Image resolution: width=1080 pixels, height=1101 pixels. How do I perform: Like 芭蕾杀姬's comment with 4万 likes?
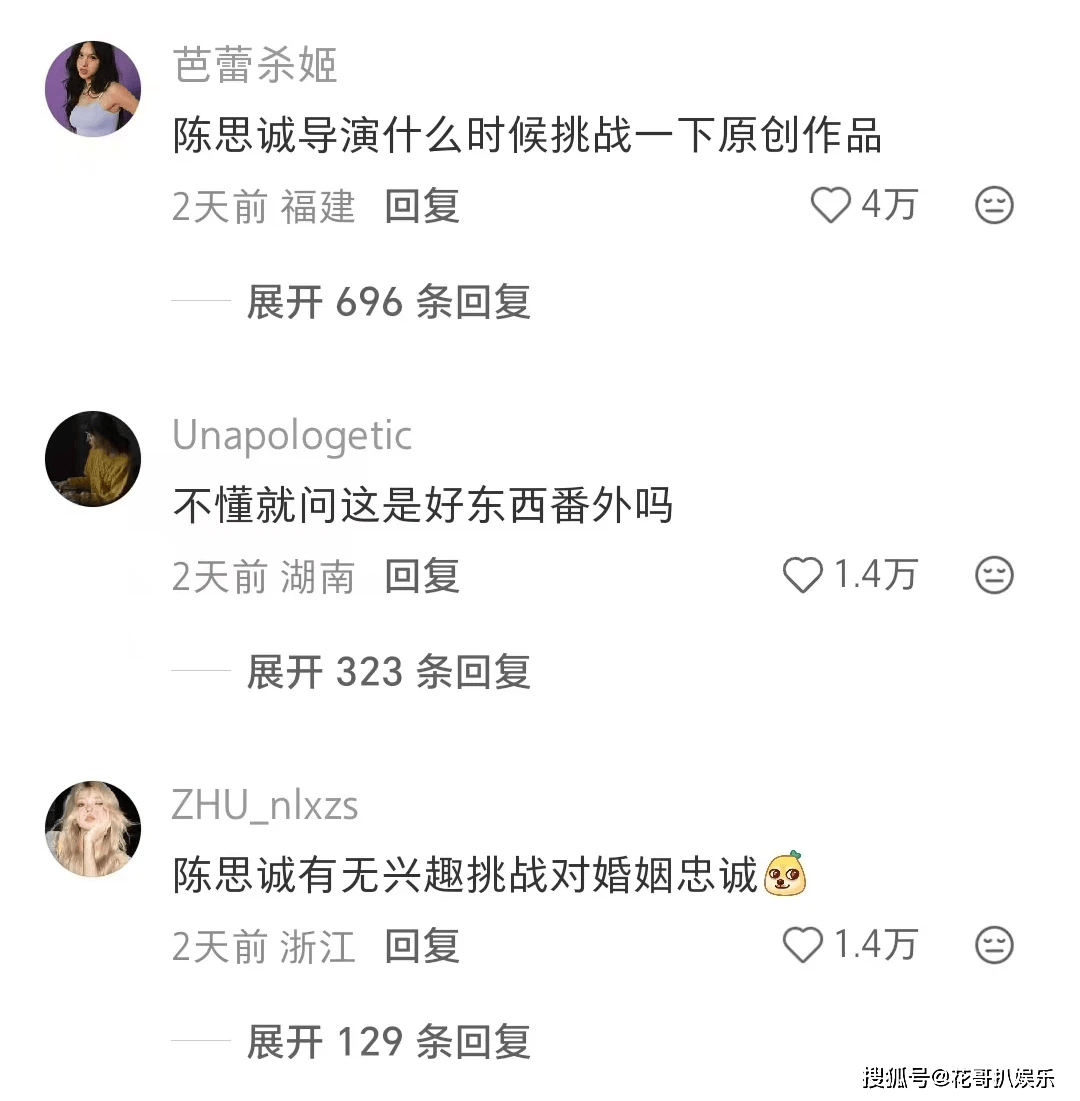click(830, 205)
